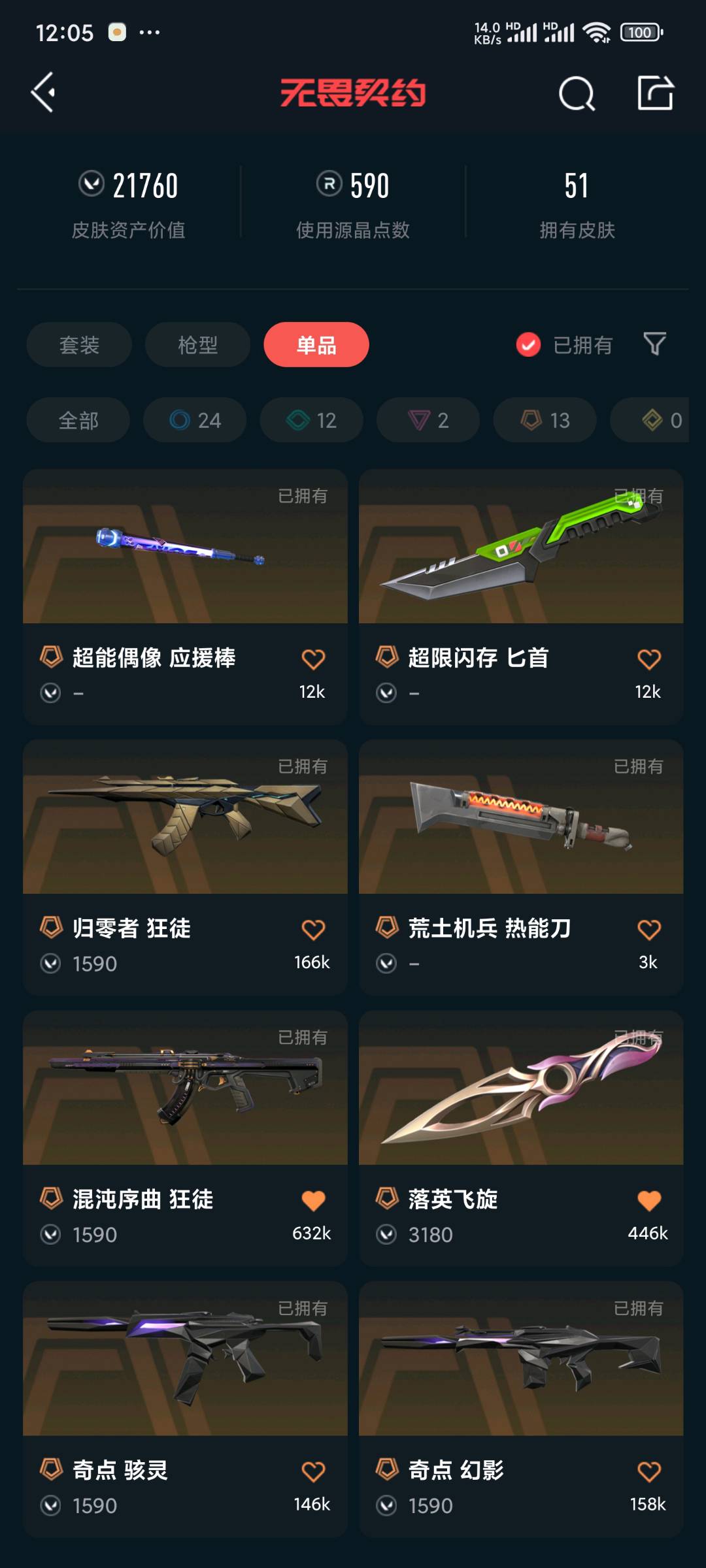
Task: Open the 超能偶像 应援棒 skin card
Action: [185, 596]
